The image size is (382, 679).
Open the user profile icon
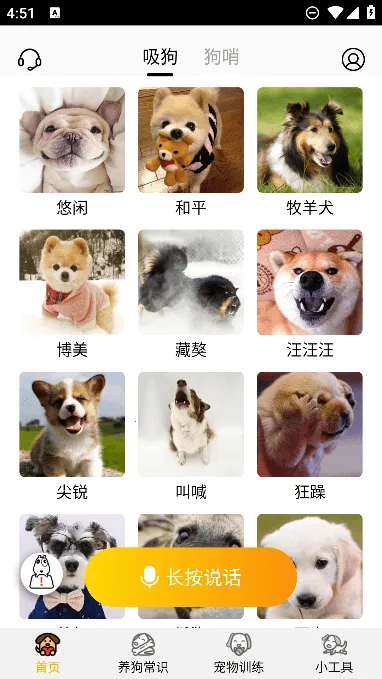point(353,59)
